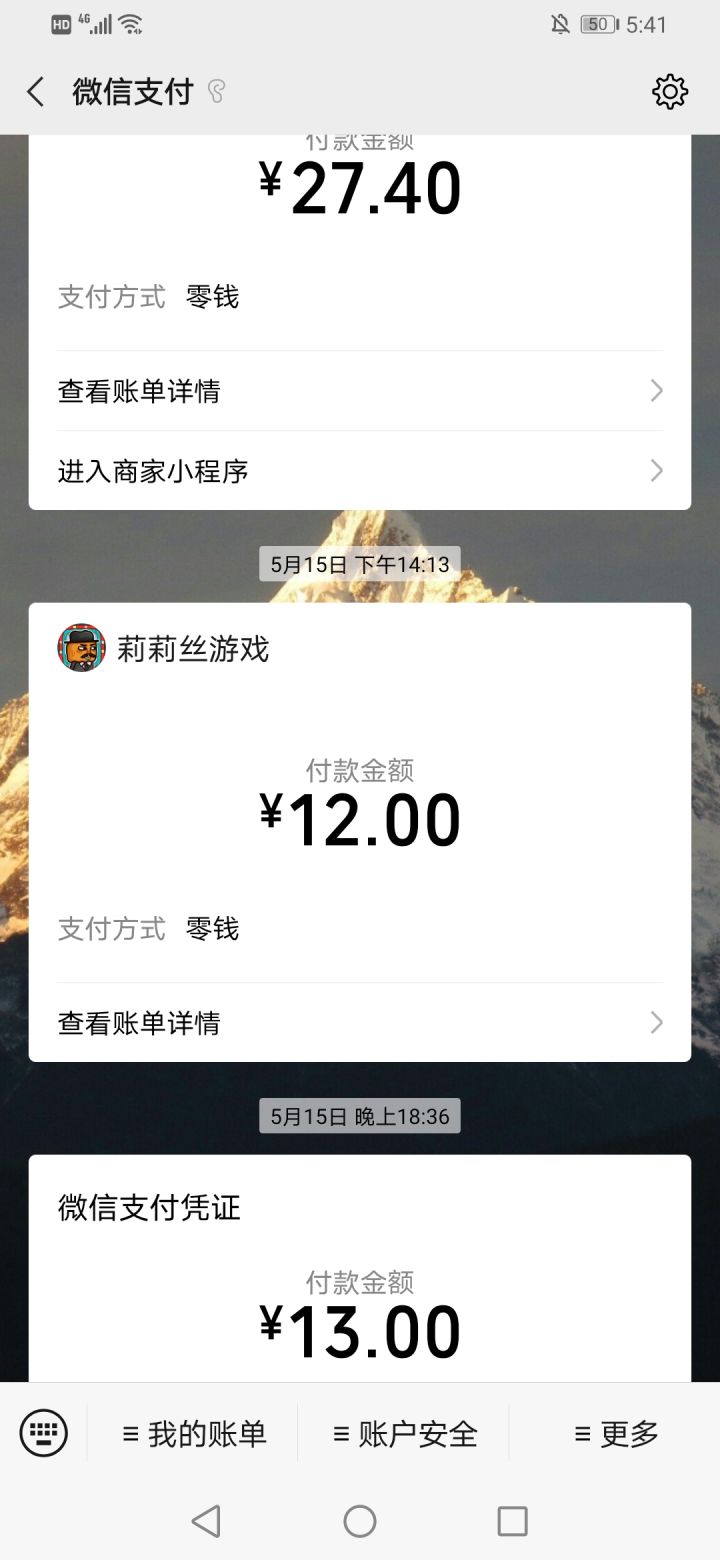Click the back arrow to exit chat

pyautogui.click(x=35, y=90)
